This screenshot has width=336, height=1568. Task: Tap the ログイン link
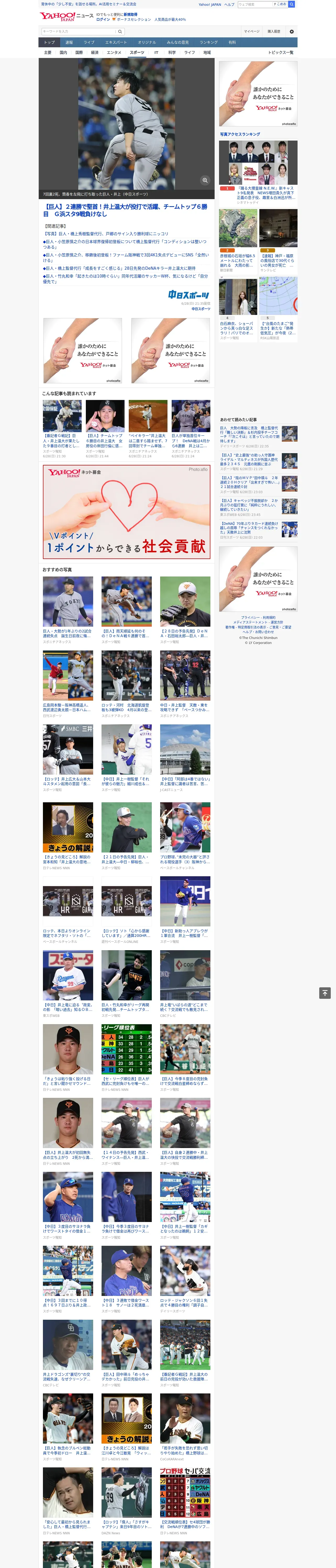(x=103, y=20)
